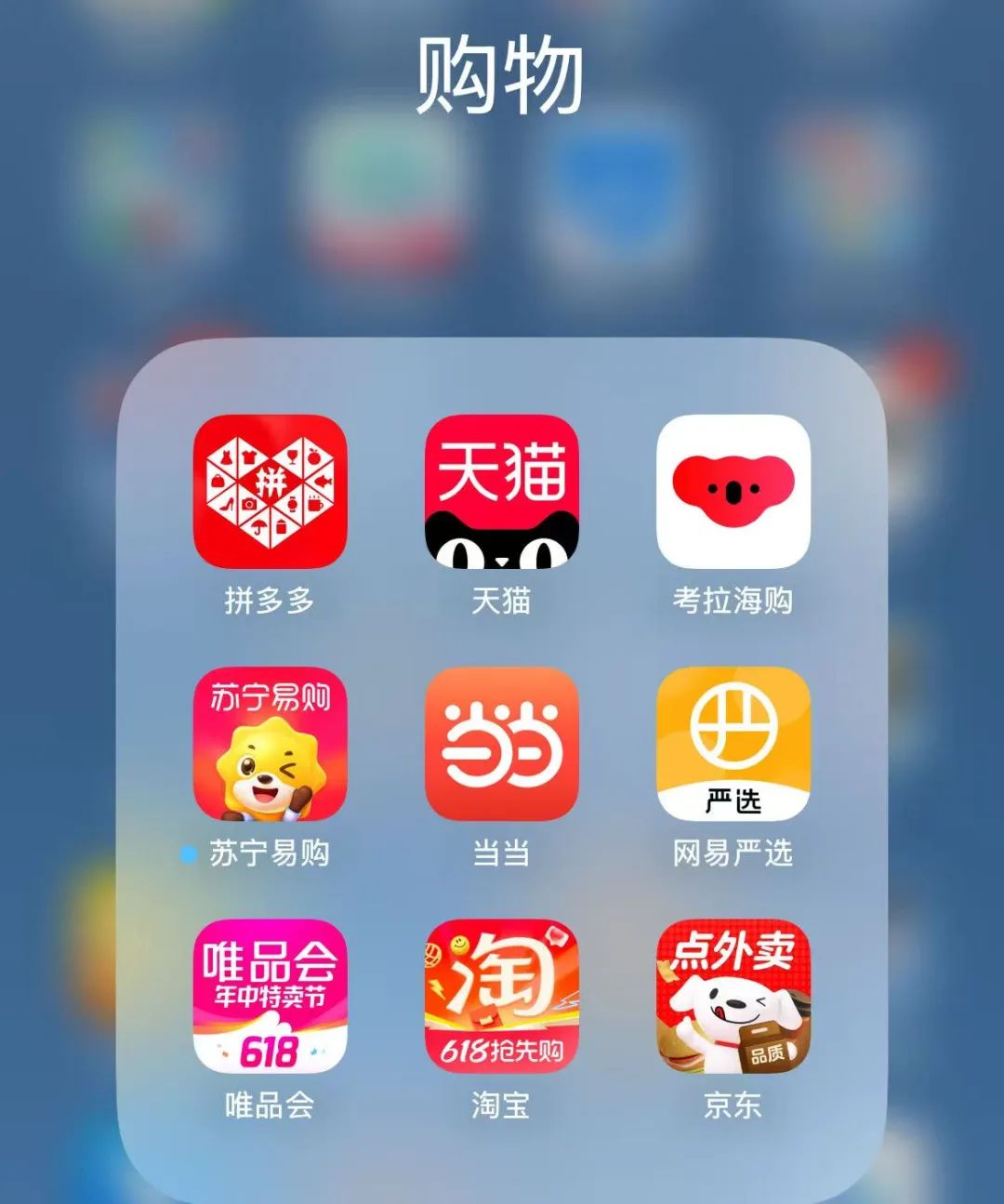
Task: Launch 网易严选 app
Action: pyautogui.click(x=733, y=743)
